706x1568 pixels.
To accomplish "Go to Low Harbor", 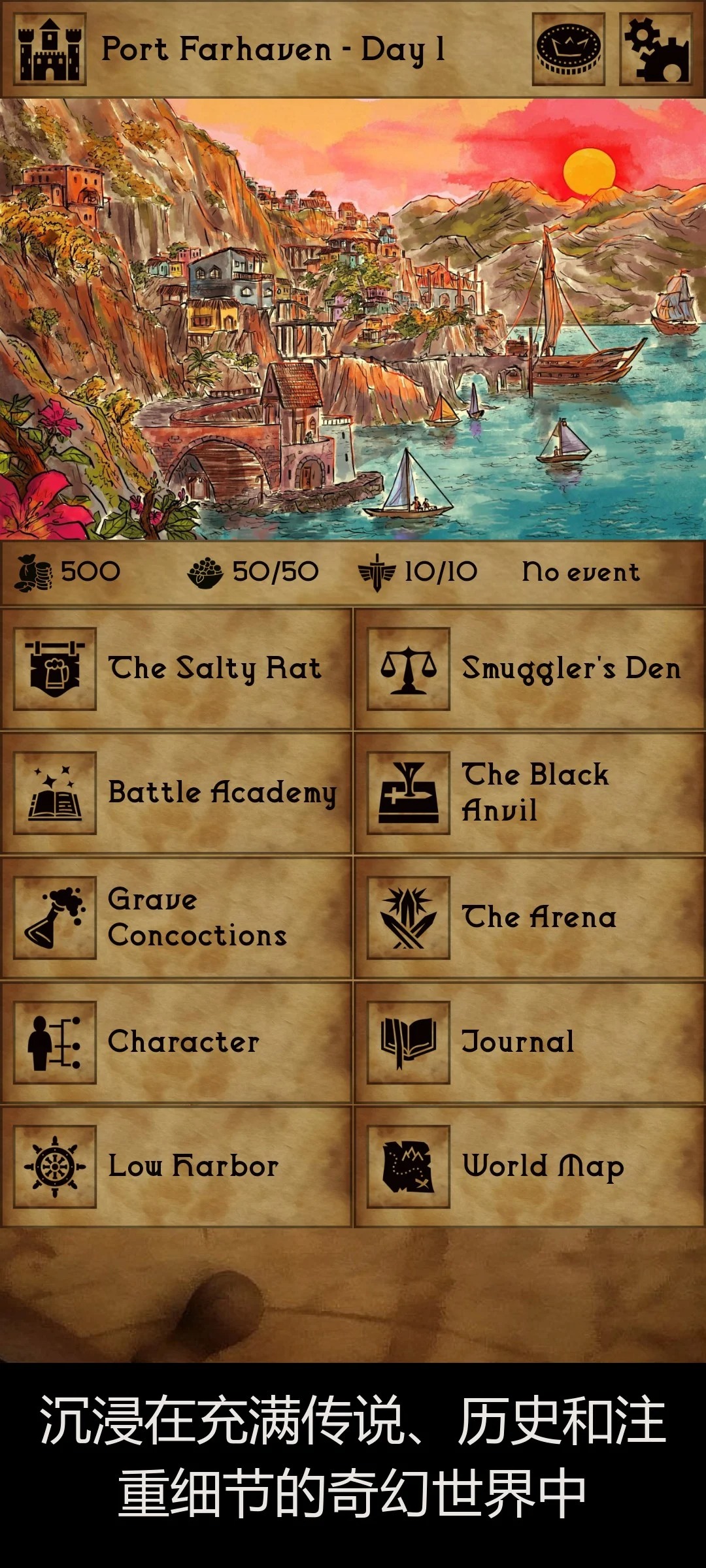I will tap(176, 1166).
